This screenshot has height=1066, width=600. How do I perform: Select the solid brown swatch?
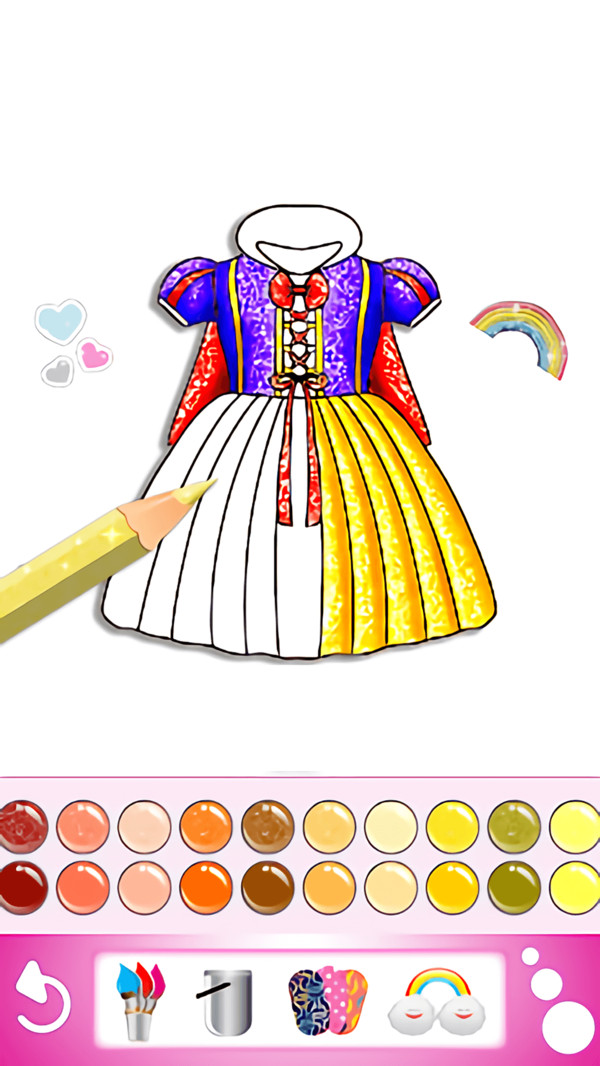click(x=268, y=887)
